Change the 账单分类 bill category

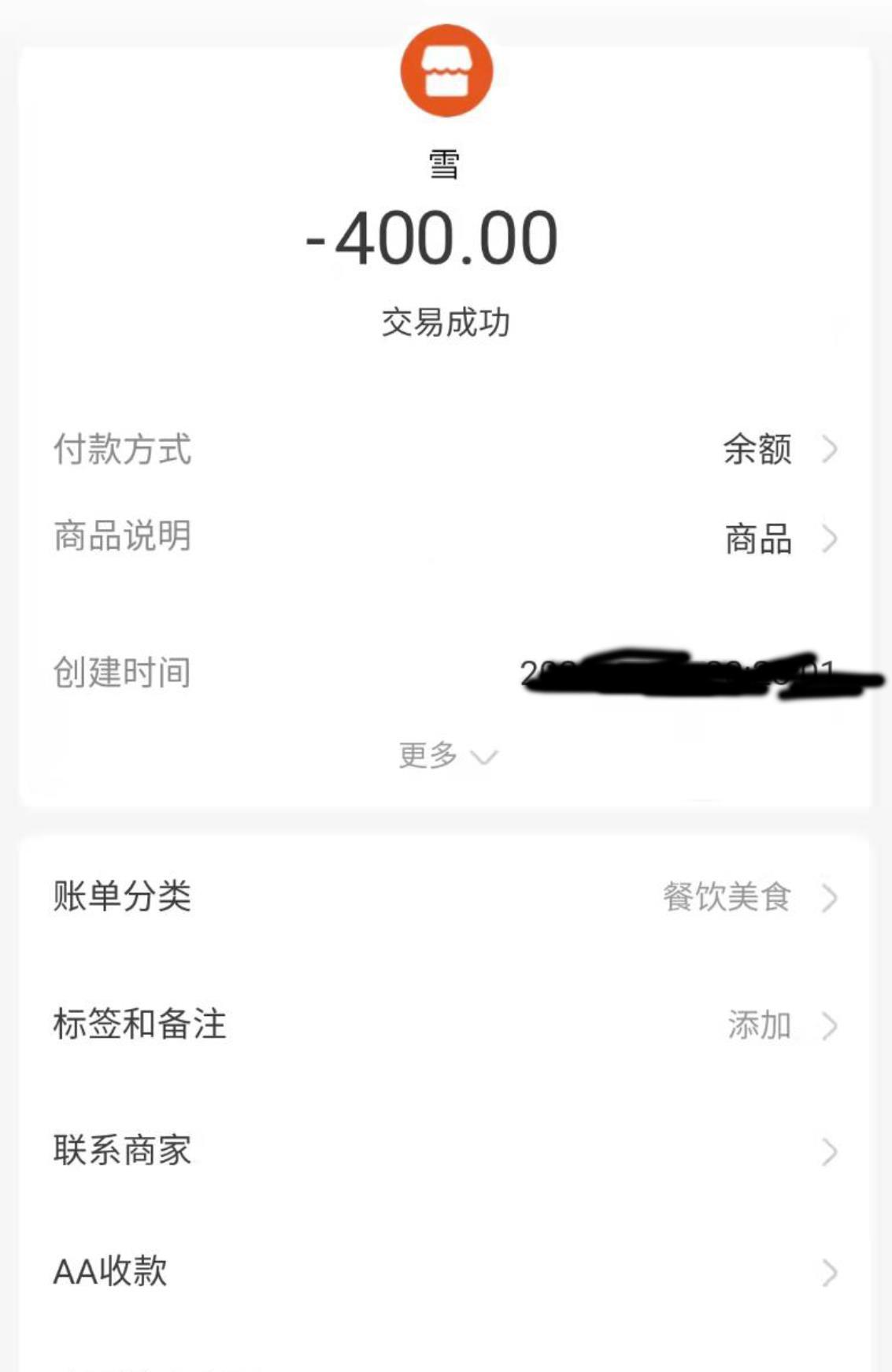446,897
